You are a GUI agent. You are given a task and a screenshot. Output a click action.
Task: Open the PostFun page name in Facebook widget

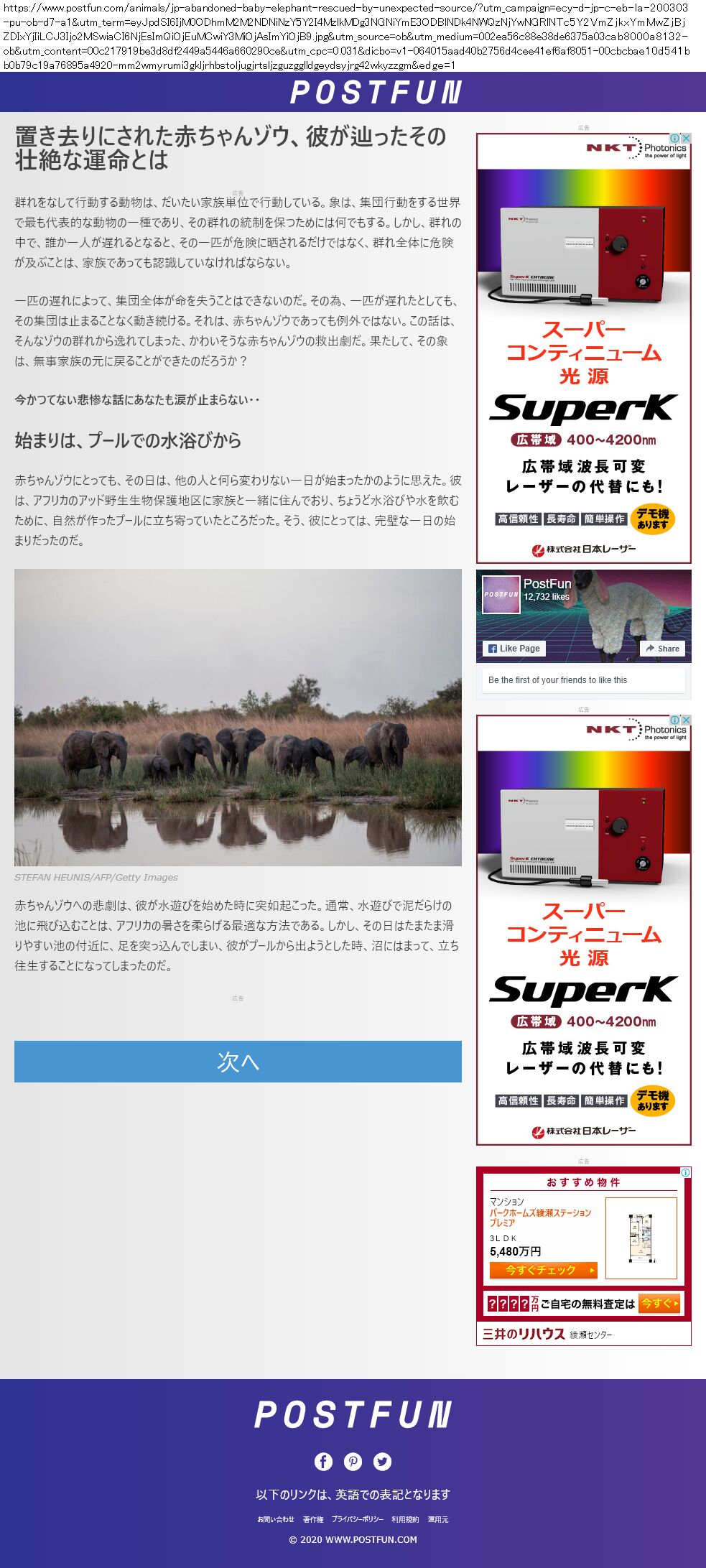pyautogui.click(x=547, y=583)
